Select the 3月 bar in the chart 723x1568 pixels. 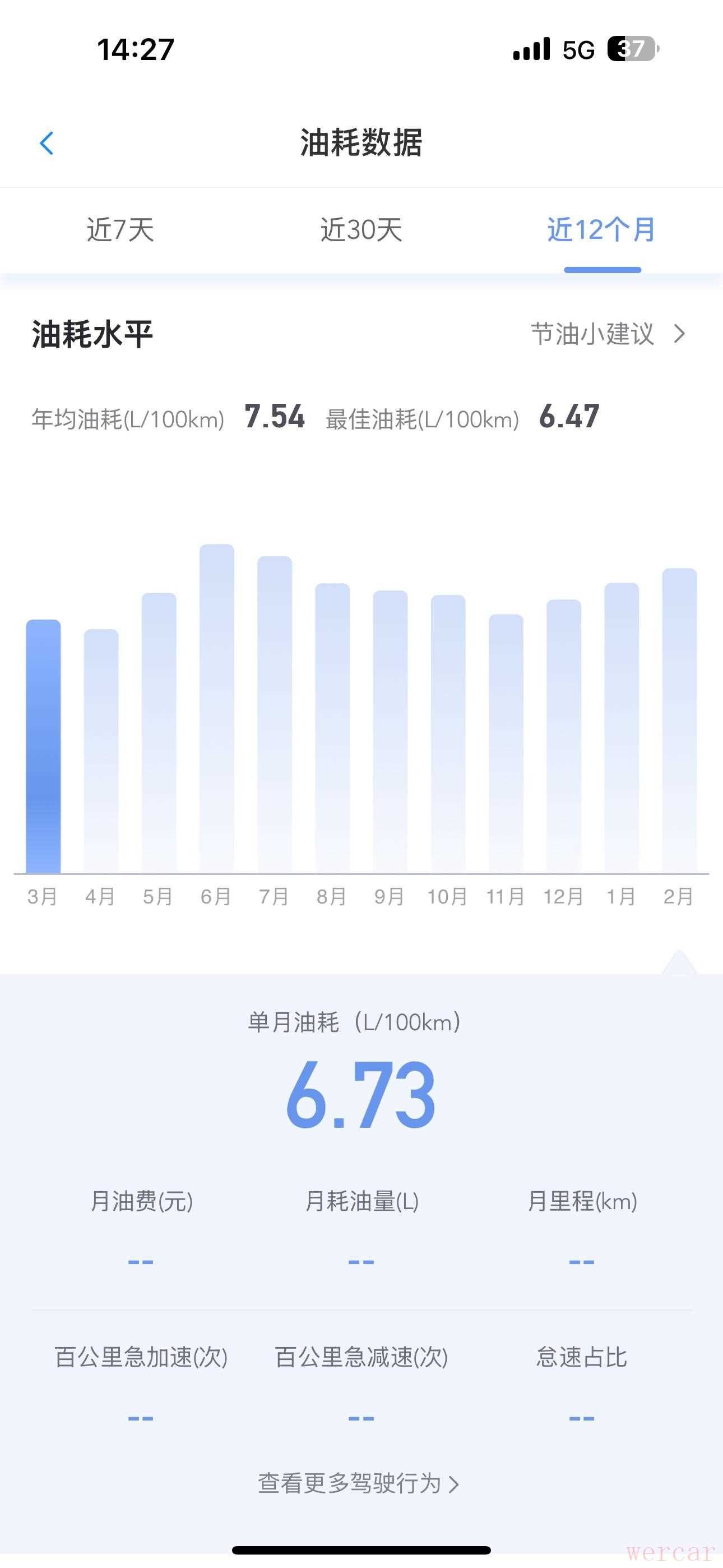43,746
